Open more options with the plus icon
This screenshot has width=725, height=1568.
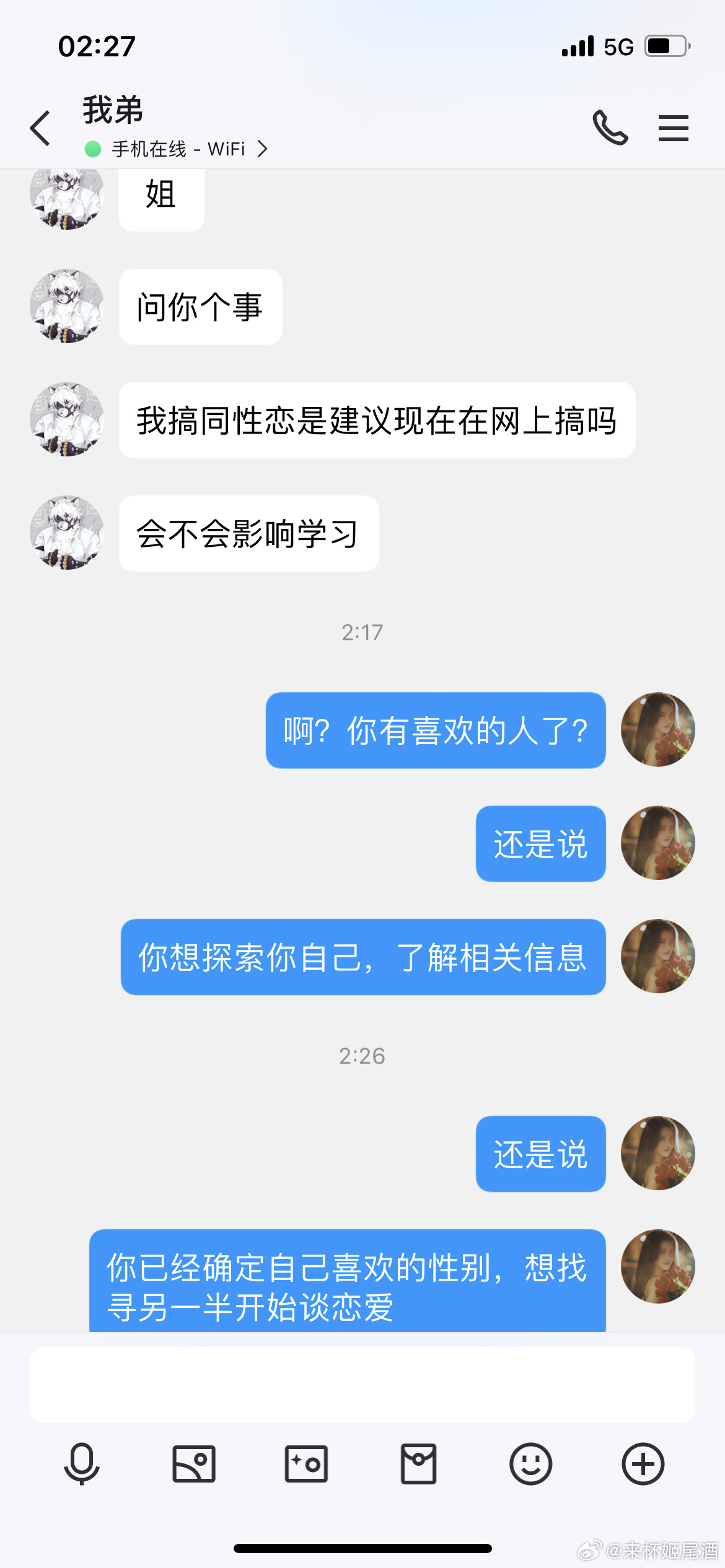(x=643, y=1464)
